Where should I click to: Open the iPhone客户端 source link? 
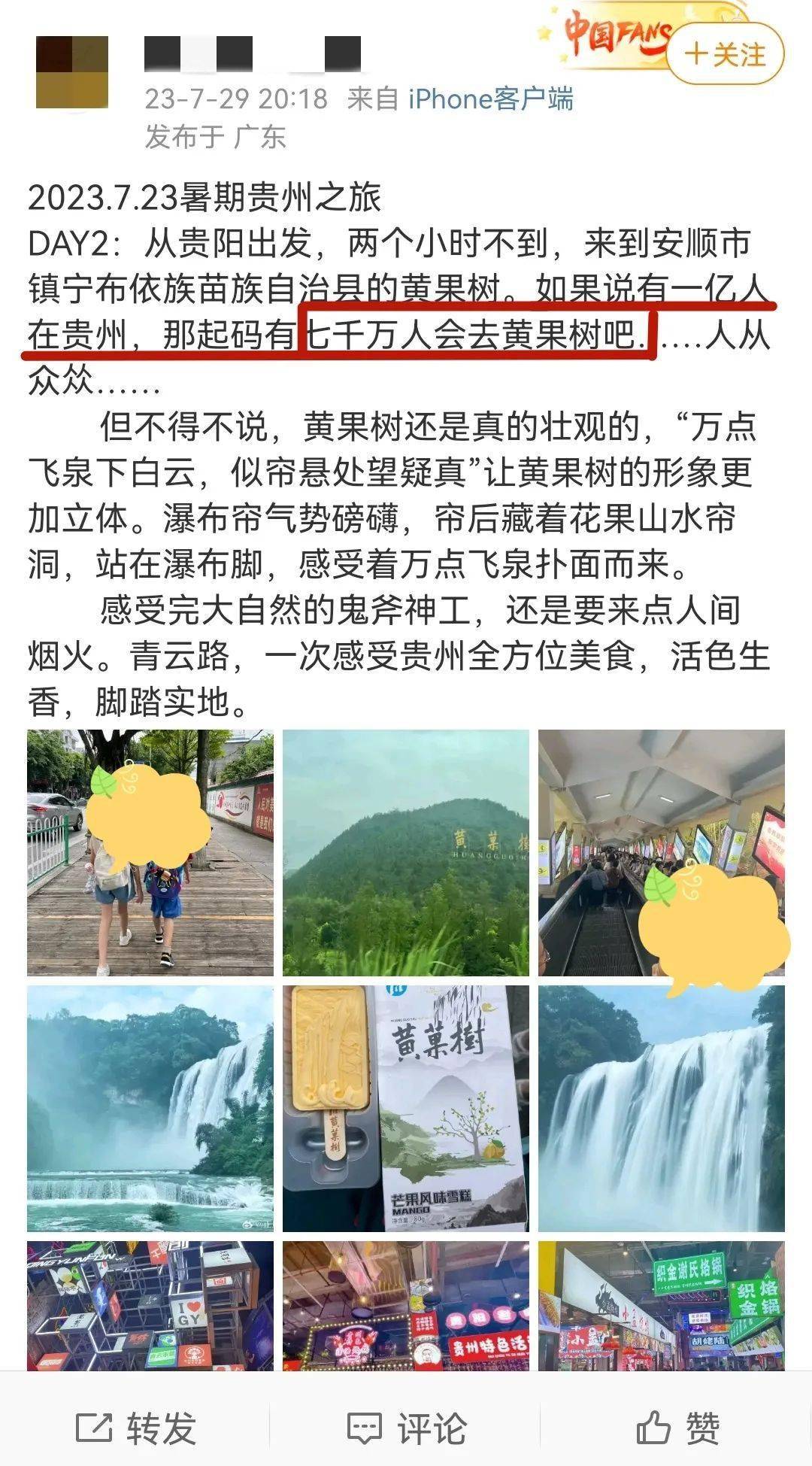pyautogui.click(x=490, y=99)
